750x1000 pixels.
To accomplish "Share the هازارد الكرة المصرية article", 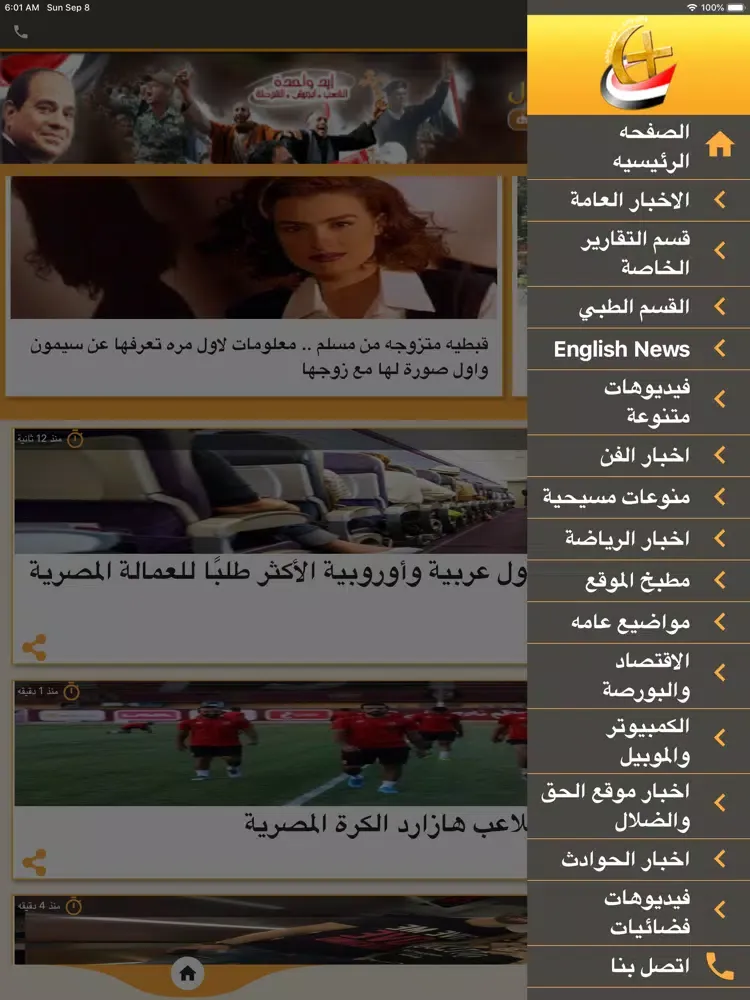I will pyautogui.click(x=34, y=862).
